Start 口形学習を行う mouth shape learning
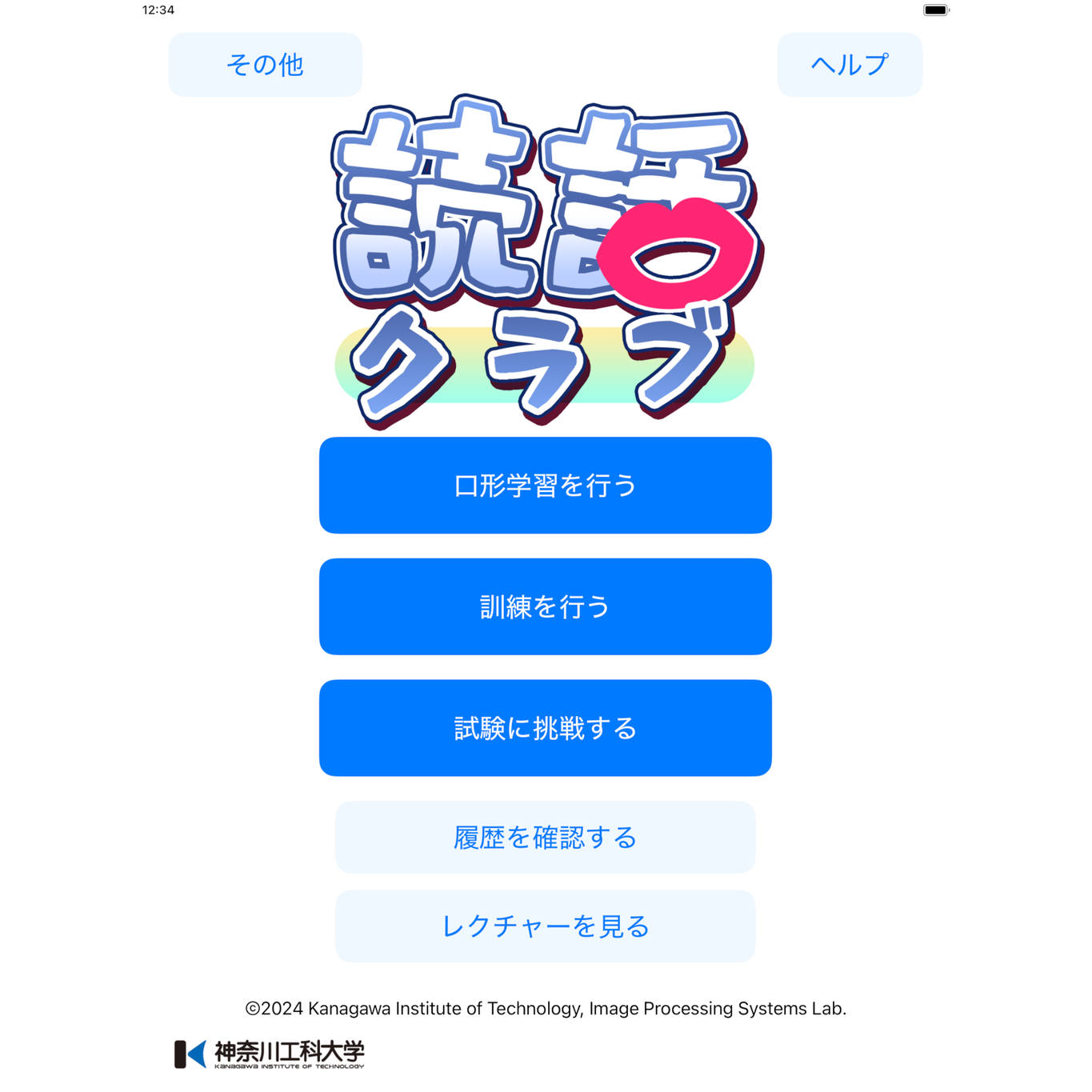 pos(545,485)
